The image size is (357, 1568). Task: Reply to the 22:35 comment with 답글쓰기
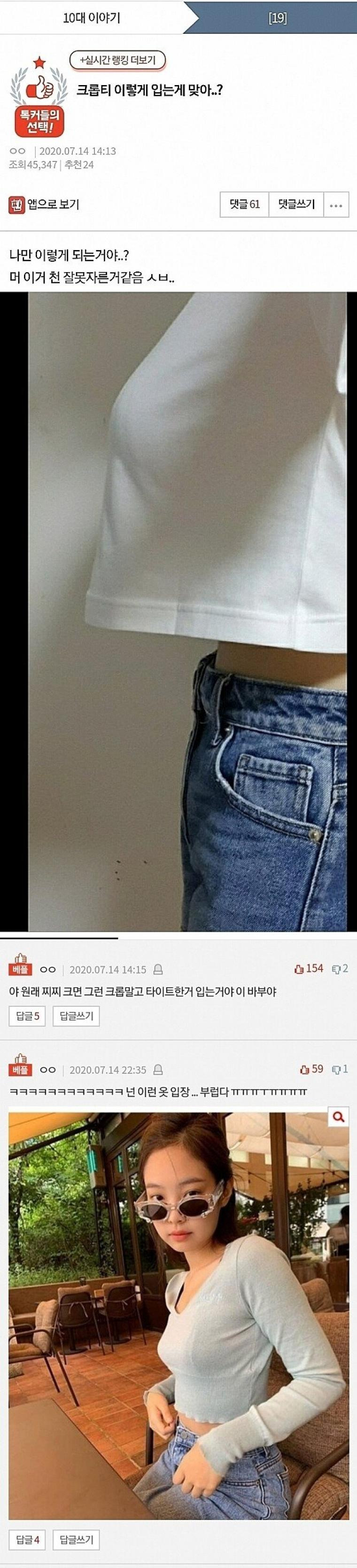click(x=77, y=1539)
